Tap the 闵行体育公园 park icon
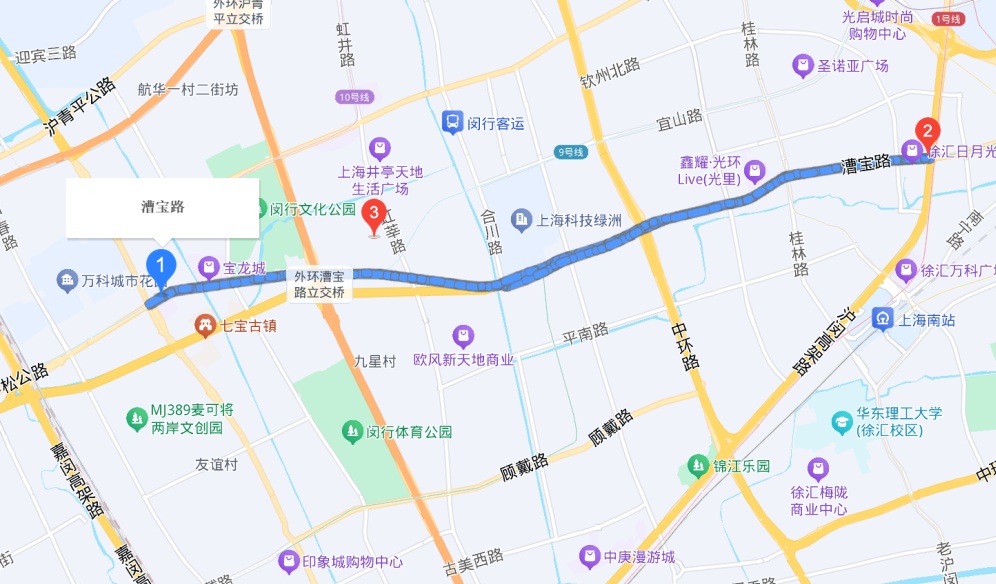 [352, 432]
